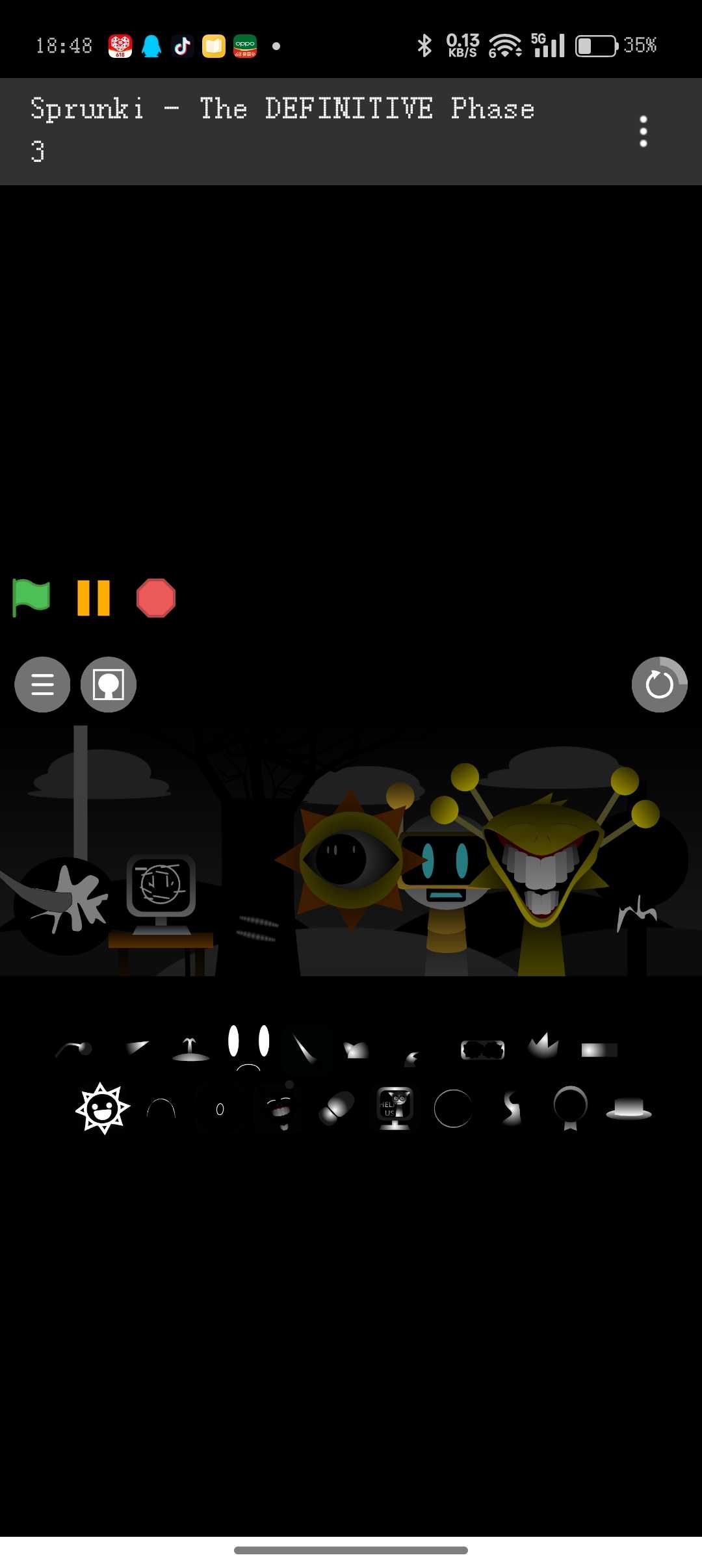This screenshot has width=702, height=1568.
Task: Choose the spiky crown-shaped icon
Action: (543, 1046)
